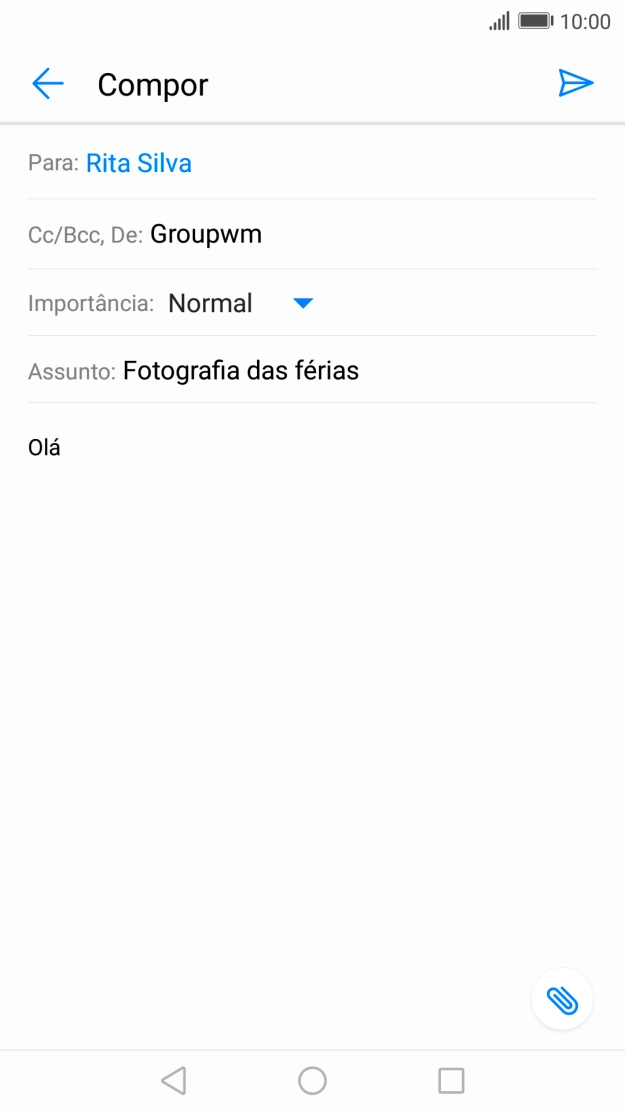Viewport: 625px width, 1112px height.
Task: Tap the system home button
Action: 312,1080
